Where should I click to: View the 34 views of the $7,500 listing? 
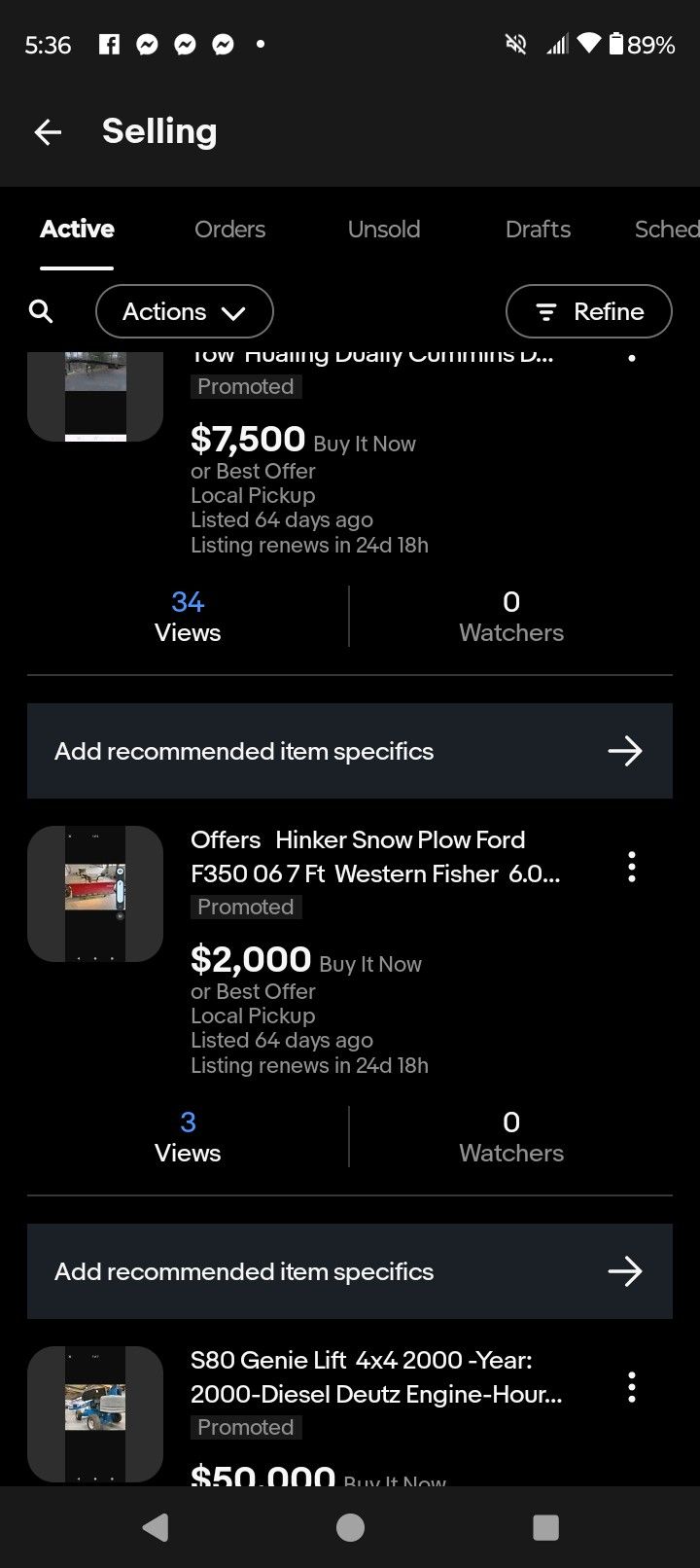(x=188, y=616)
